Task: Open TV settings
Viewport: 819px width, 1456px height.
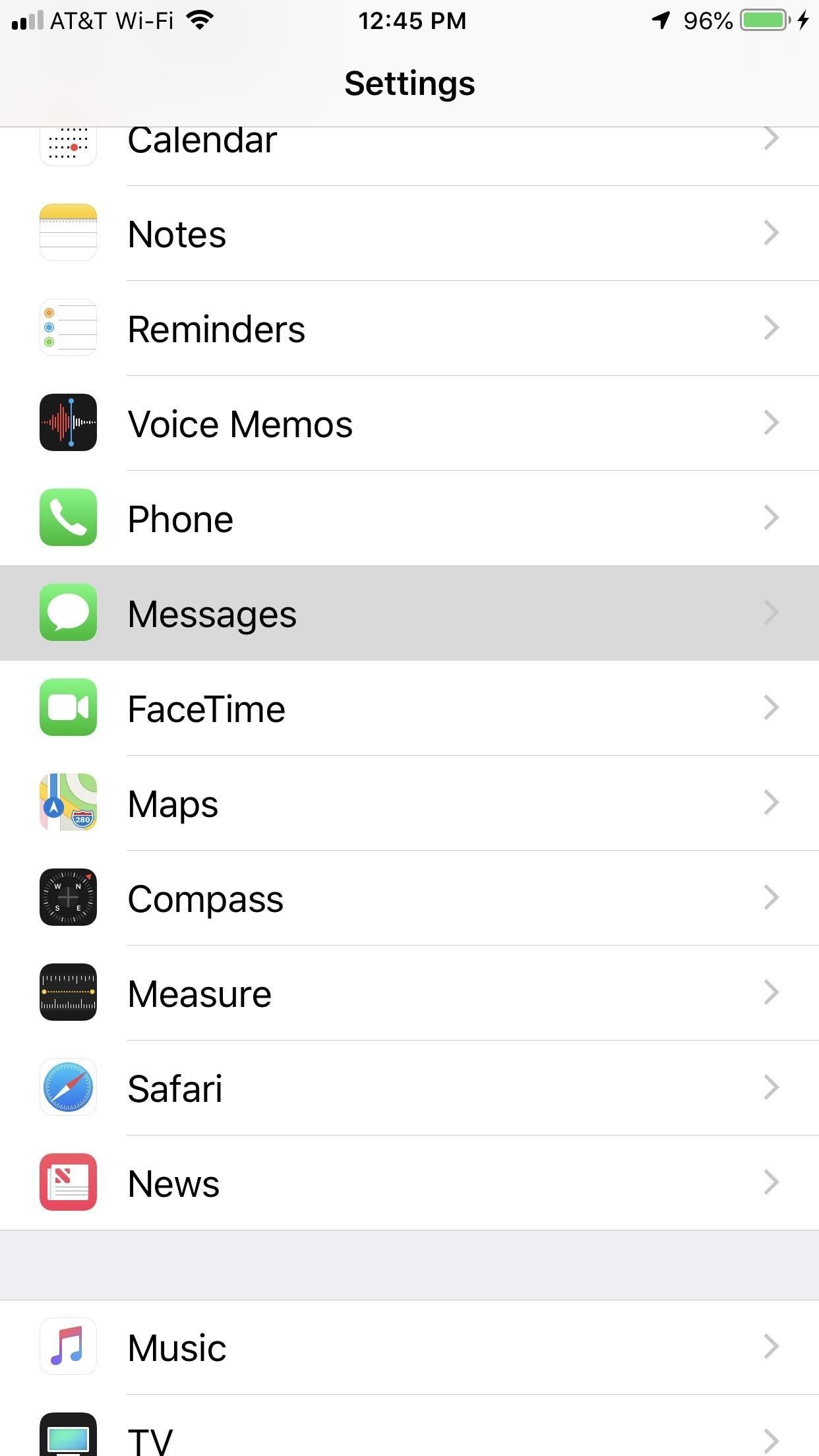Action: click(409, 1438)
